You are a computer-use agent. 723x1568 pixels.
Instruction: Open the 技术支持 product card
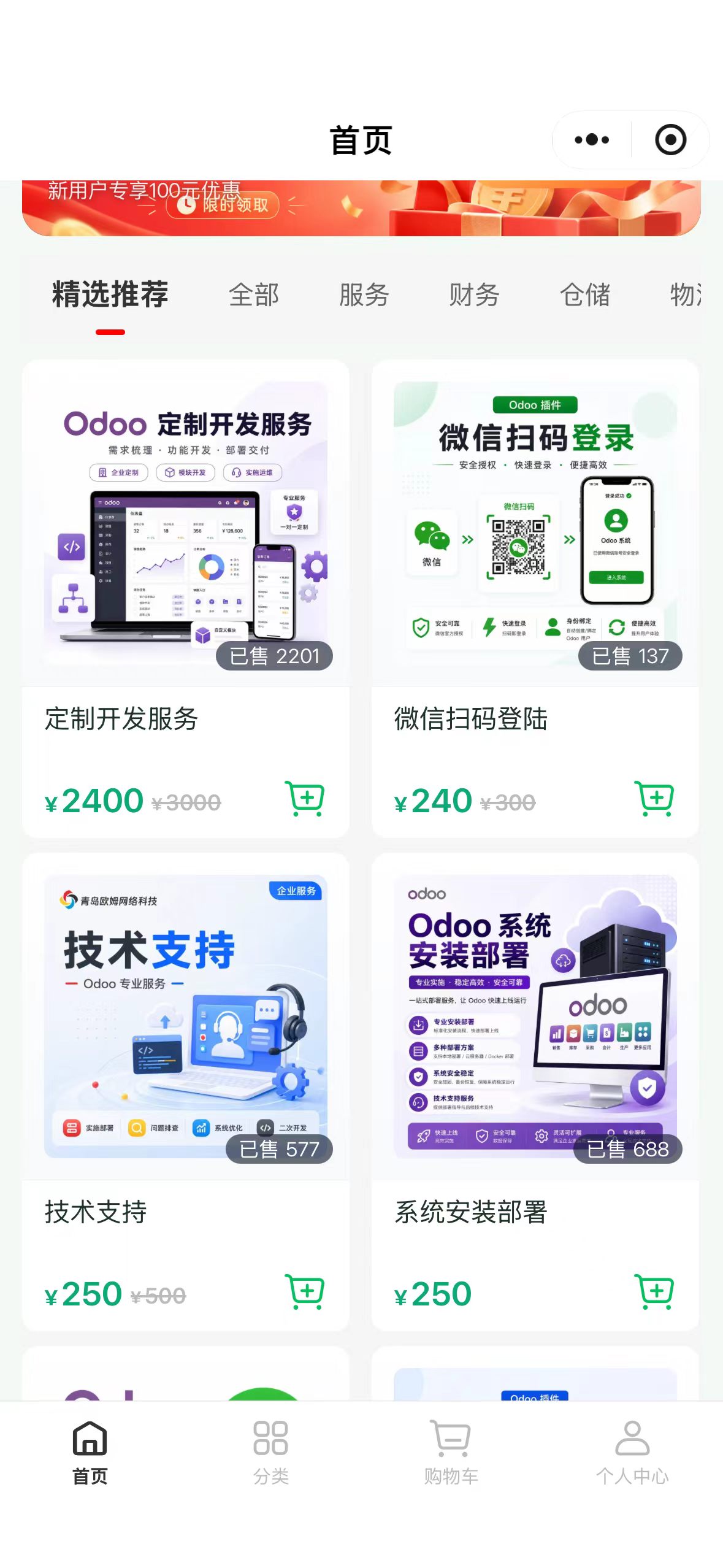click(186, 1091)
